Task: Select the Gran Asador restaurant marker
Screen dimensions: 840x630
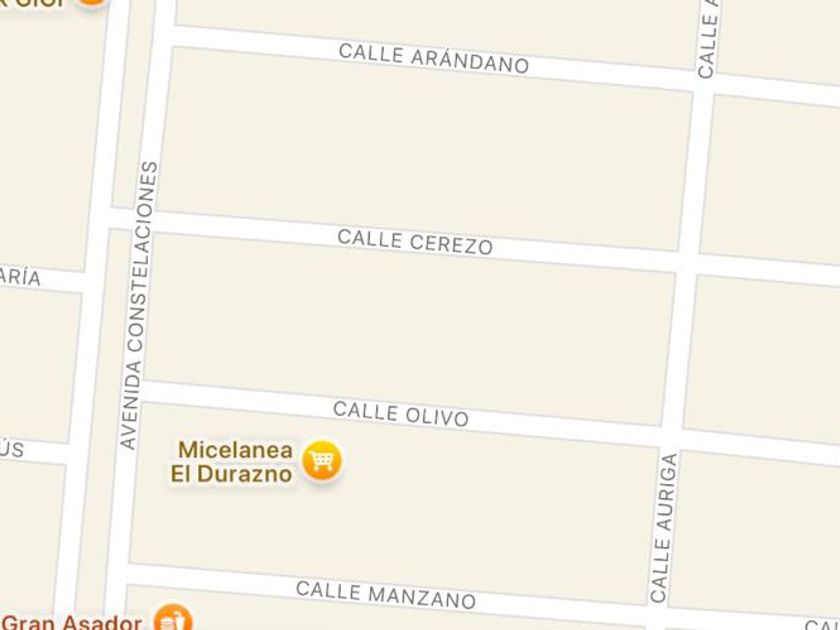Action: click(172, 619)
